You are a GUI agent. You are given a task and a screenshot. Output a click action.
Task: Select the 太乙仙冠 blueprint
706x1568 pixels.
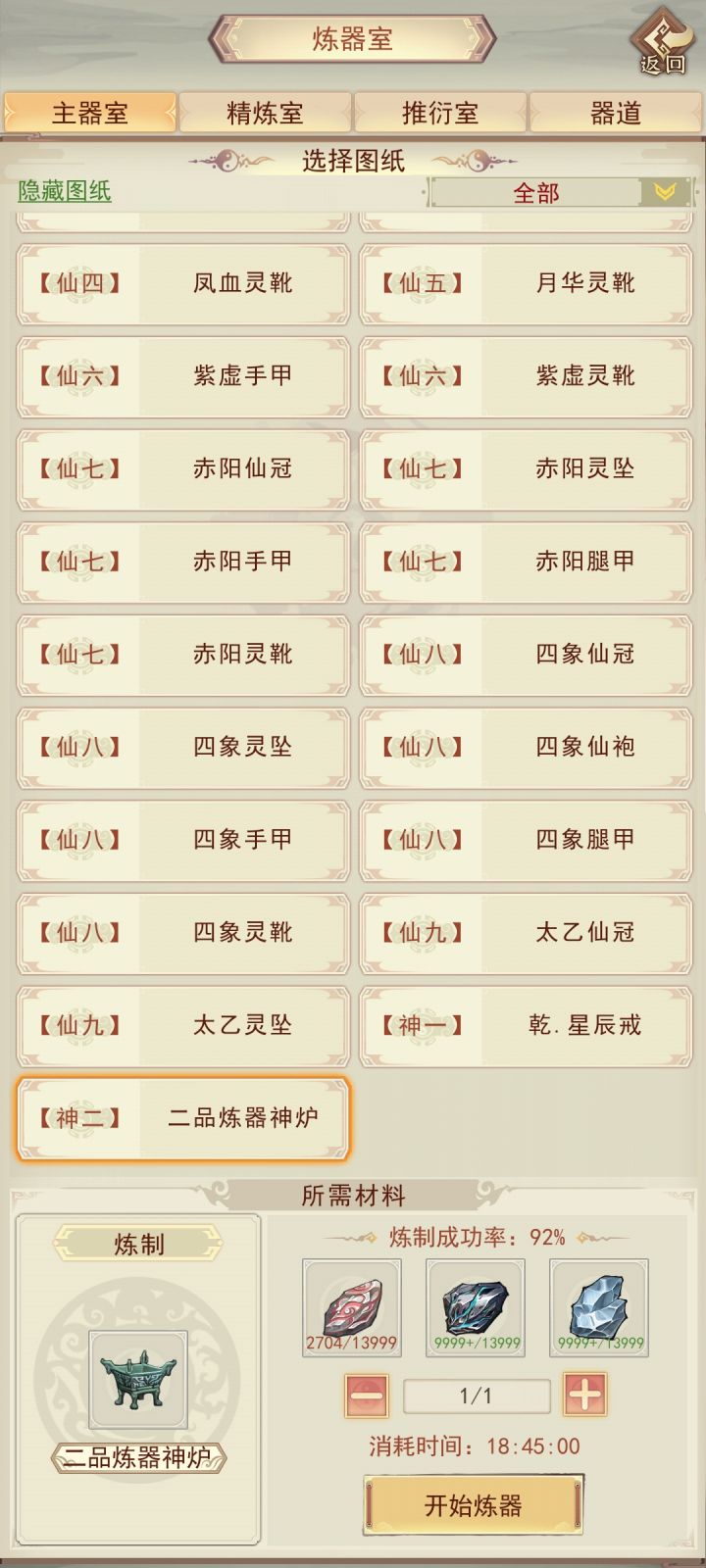pyautogui.click(x=525, y=935)
